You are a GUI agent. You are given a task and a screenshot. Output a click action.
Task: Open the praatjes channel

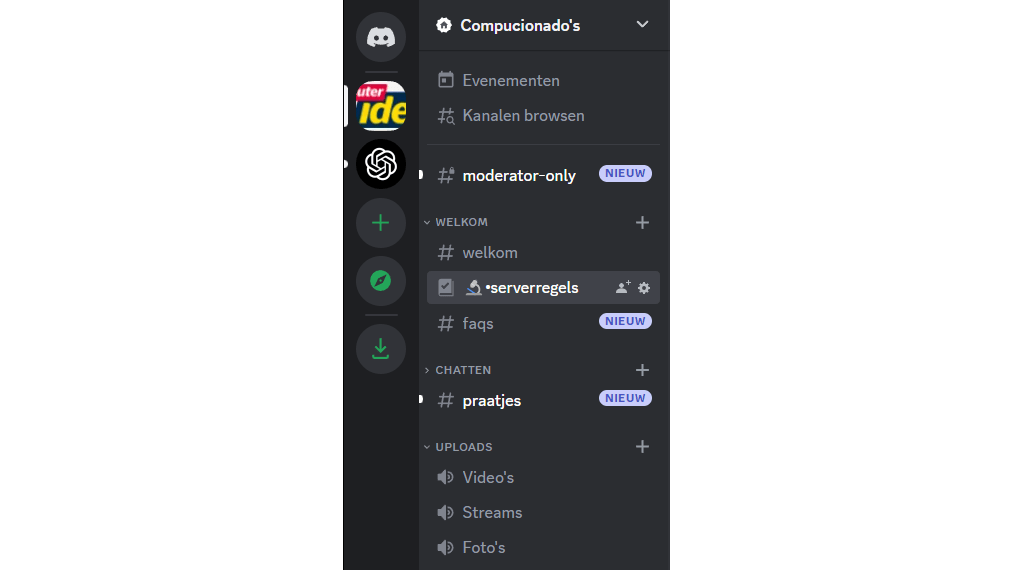click(x=491, y=401)
